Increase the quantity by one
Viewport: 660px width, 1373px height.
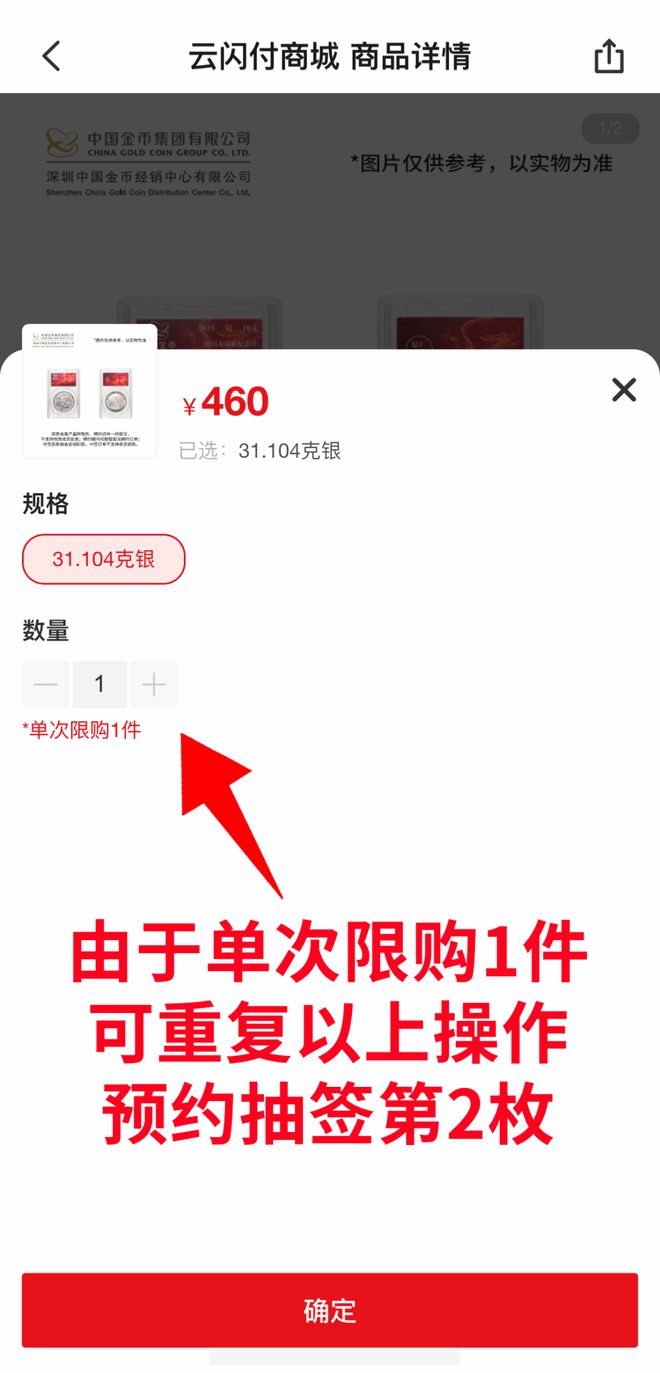click(153, 685)
